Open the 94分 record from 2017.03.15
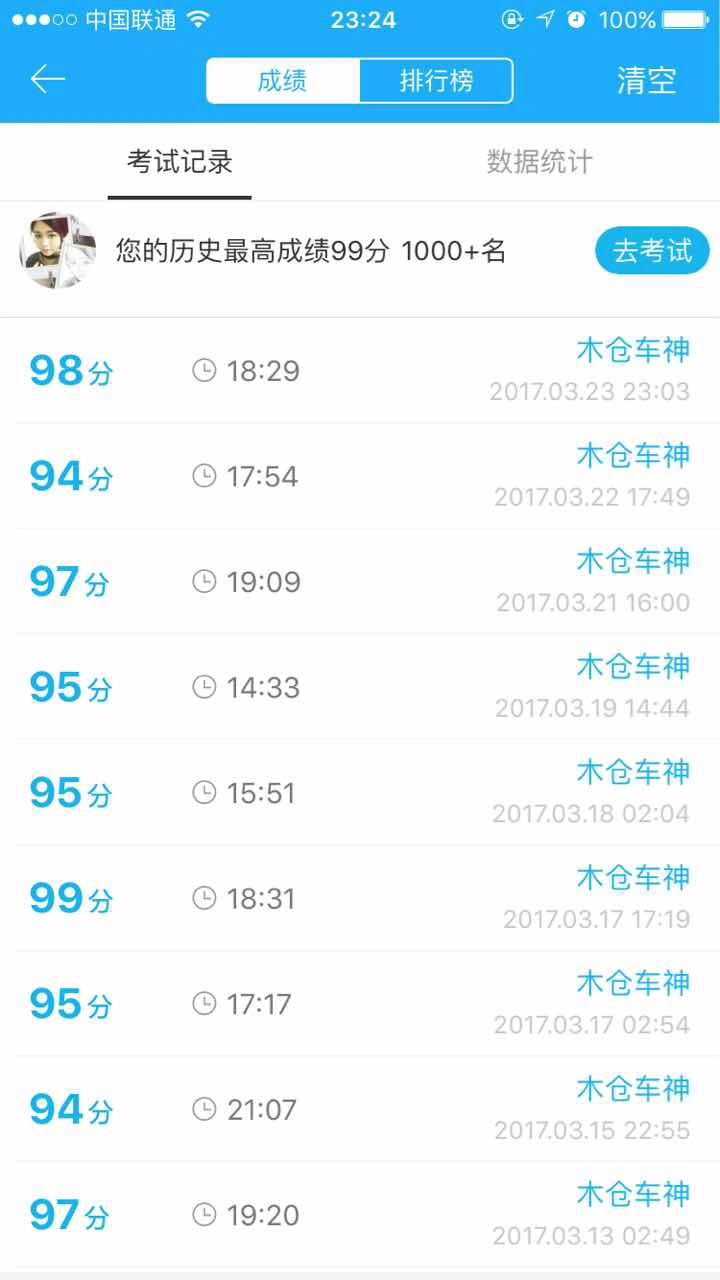720x1280 pixels. (x=360, y=1109)
